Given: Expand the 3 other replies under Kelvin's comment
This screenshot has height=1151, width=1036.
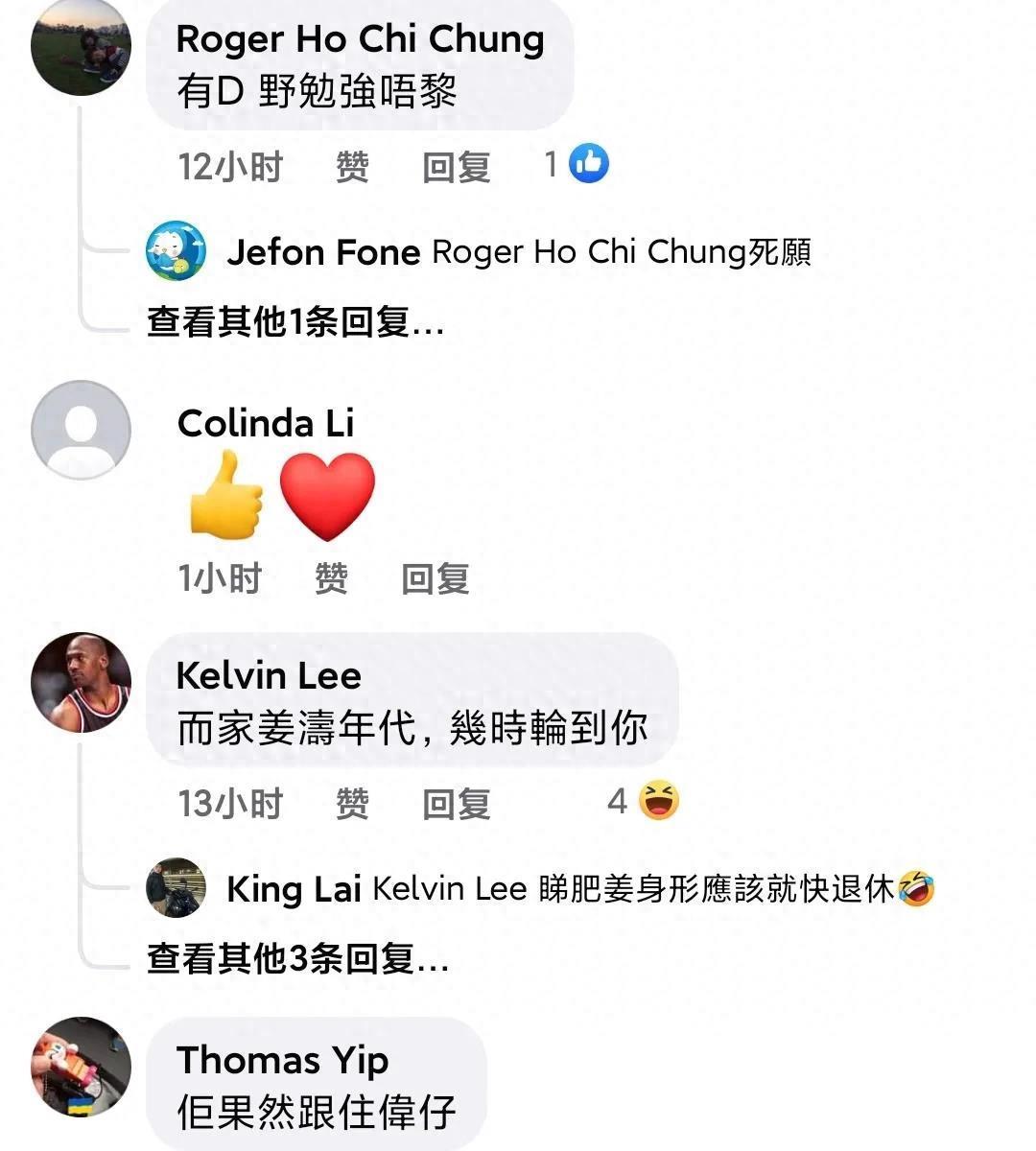Looking at the screenshot, I should [x=297, y=958].
